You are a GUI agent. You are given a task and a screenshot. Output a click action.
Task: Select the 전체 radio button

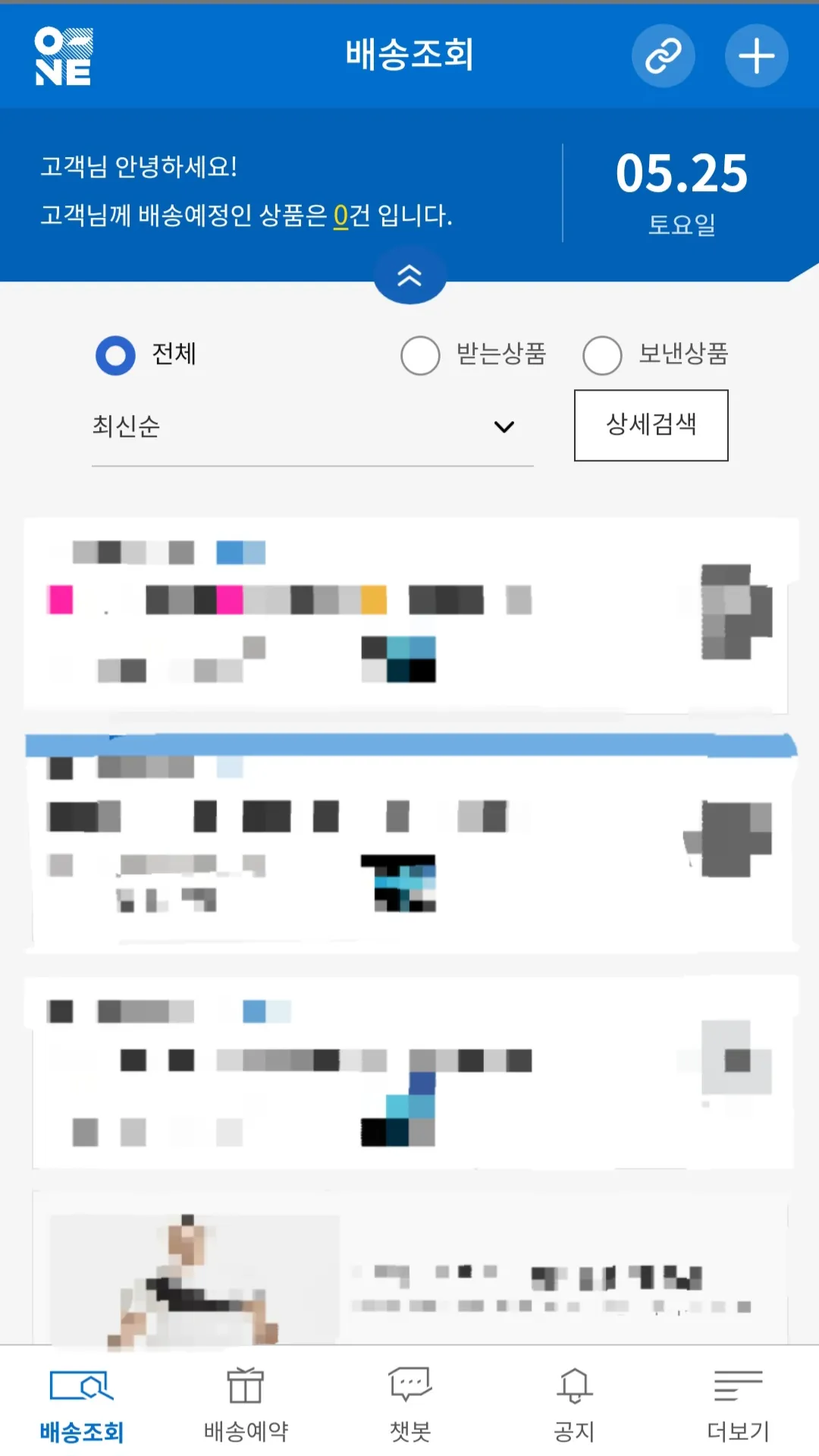tap(114, 354)
